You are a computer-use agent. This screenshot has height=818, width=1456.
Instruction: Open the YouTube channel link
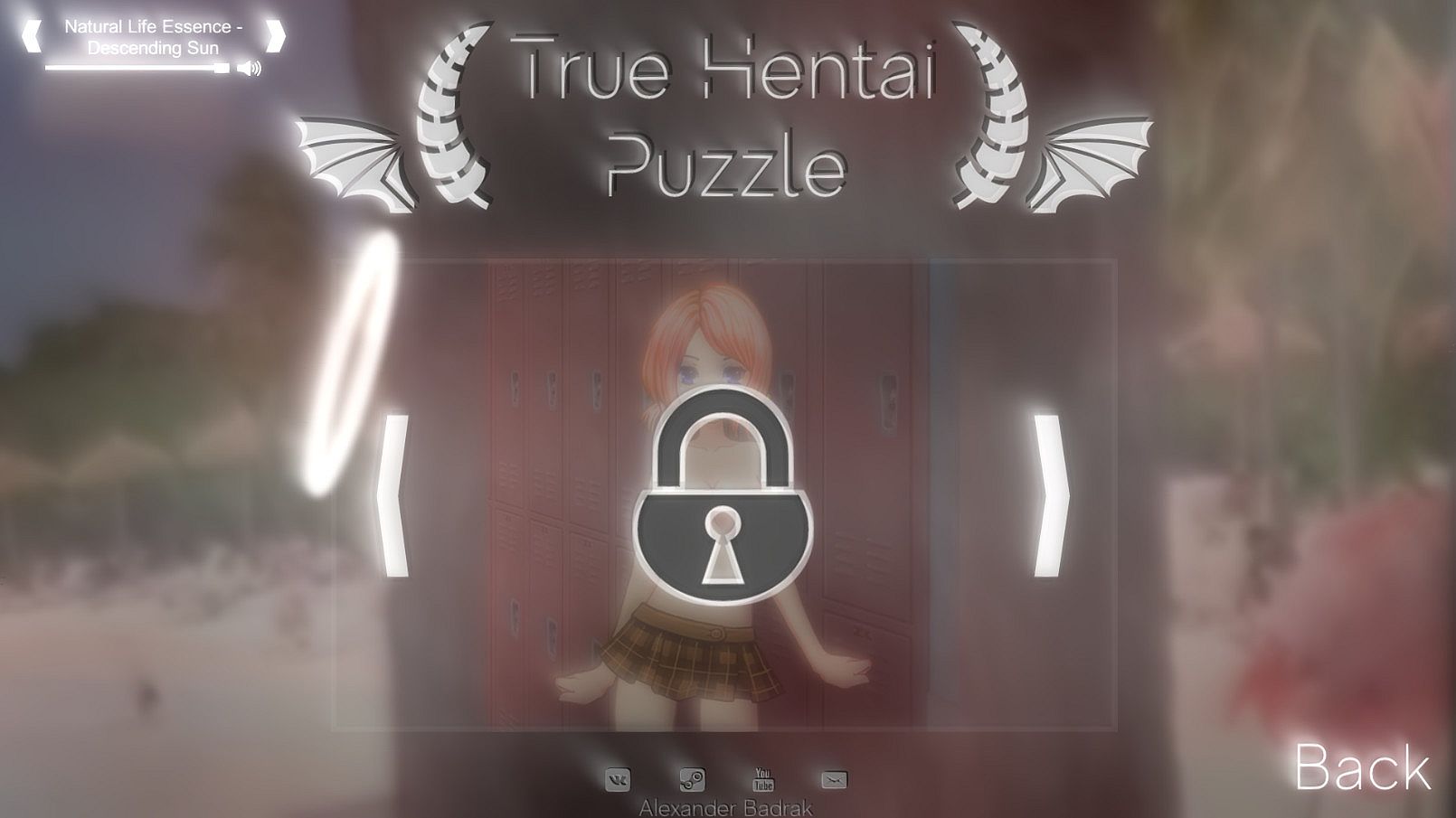(763, 778)
